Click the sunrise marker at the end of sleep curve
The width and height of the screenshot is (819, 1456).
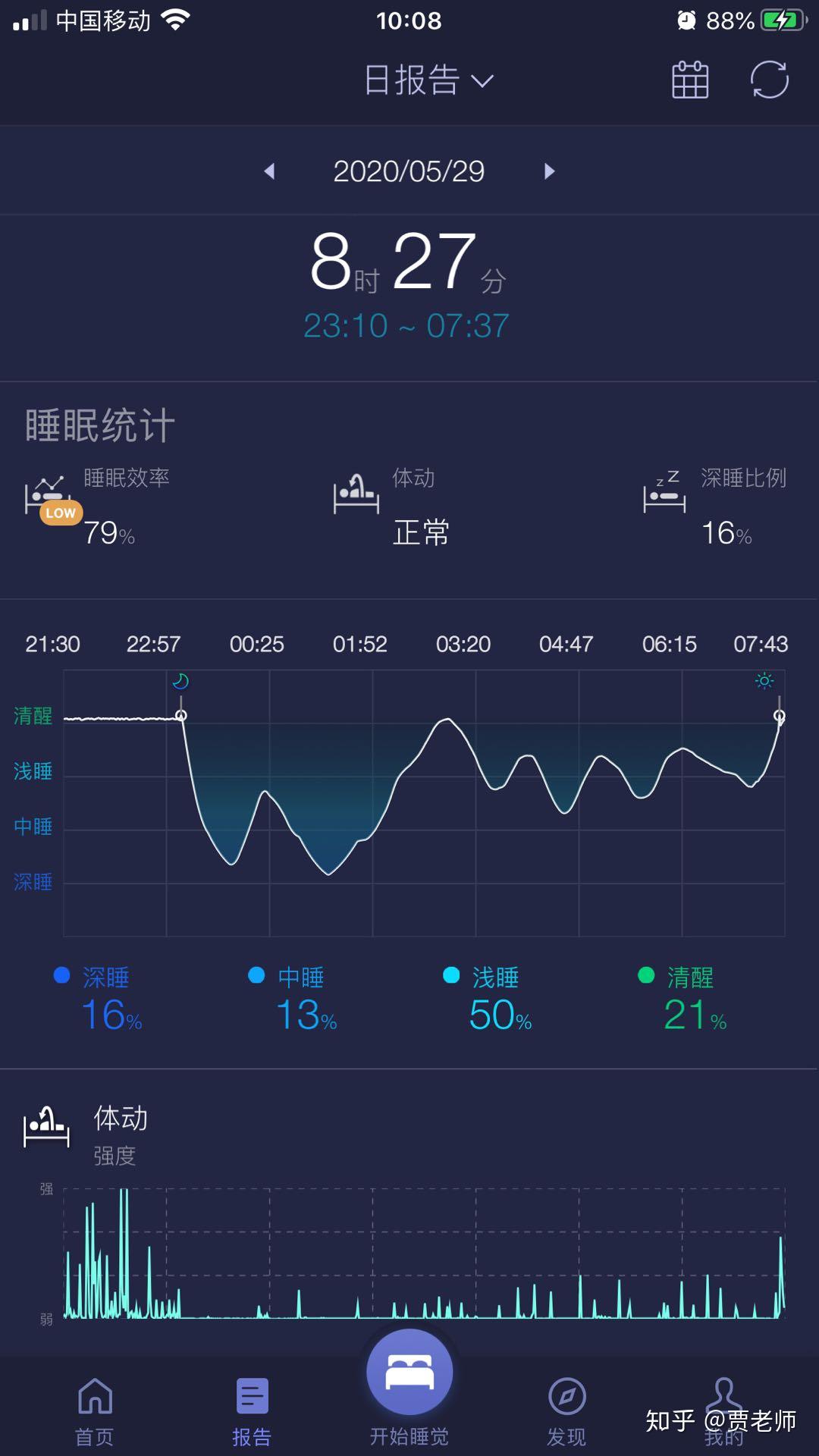coord(763,682)
